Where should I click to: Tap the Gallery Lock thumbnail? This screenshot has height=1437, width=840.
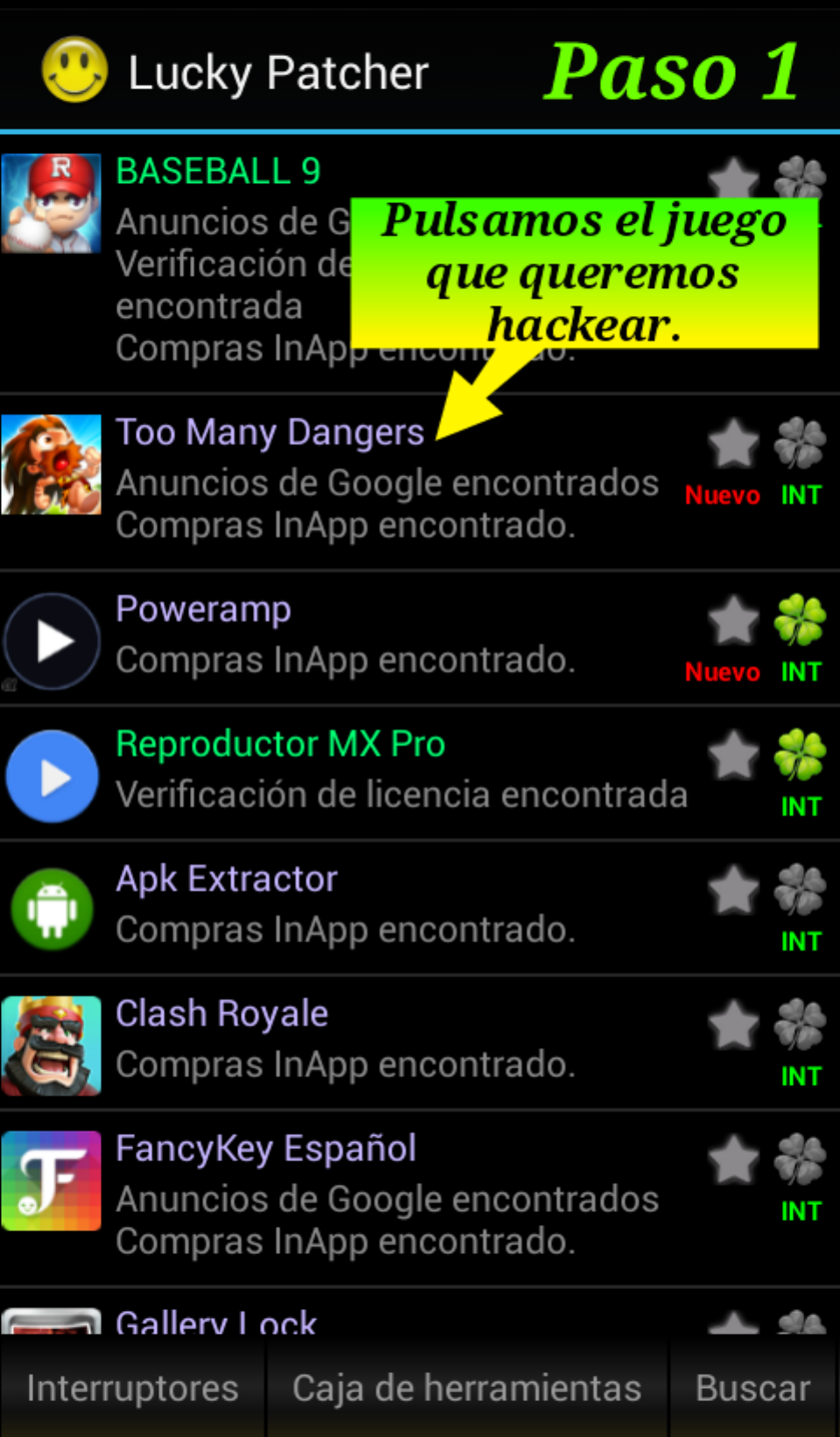point(51,1321)
